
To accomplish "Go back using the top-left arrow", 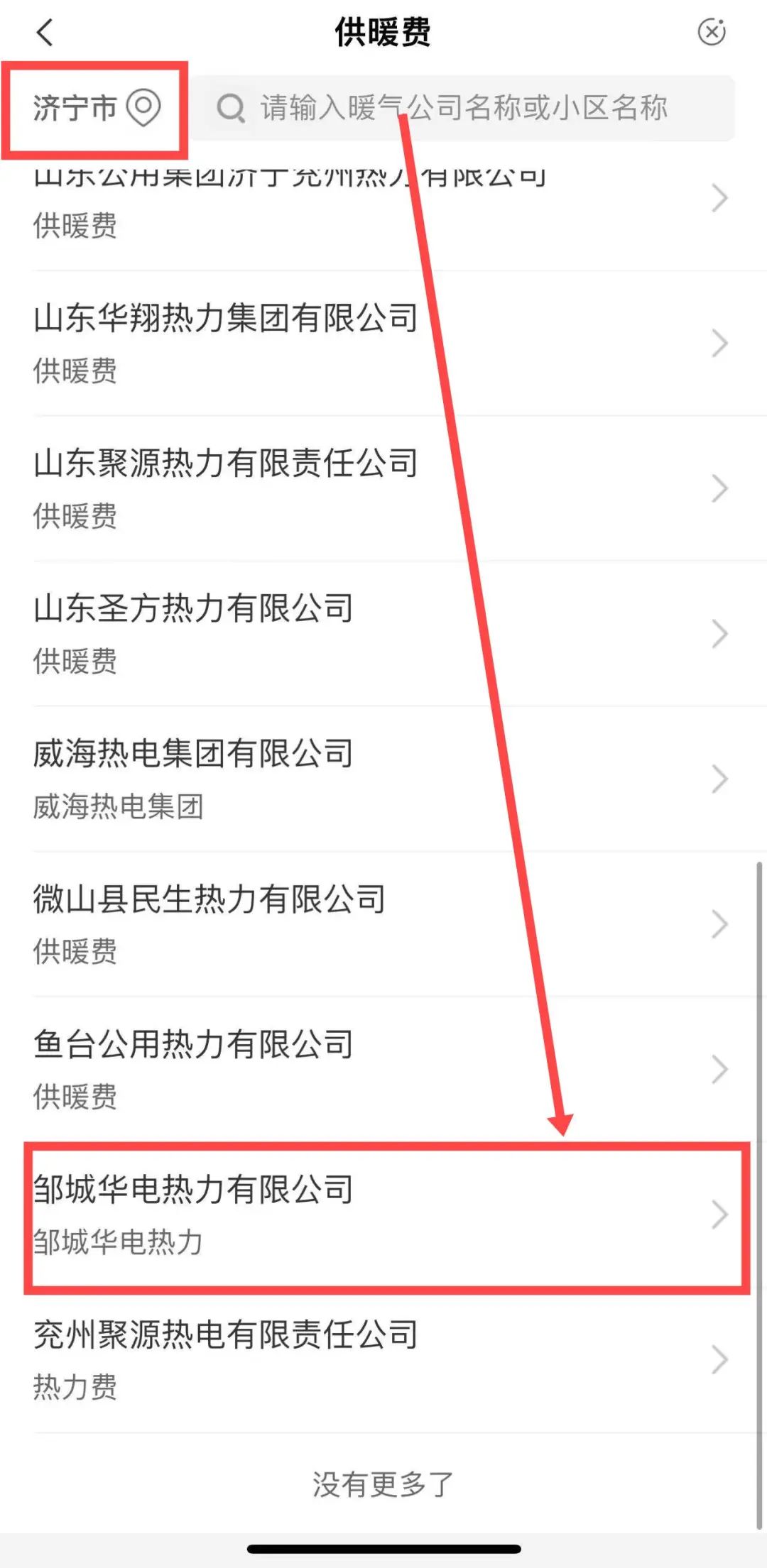I will (x=45, y=33).
